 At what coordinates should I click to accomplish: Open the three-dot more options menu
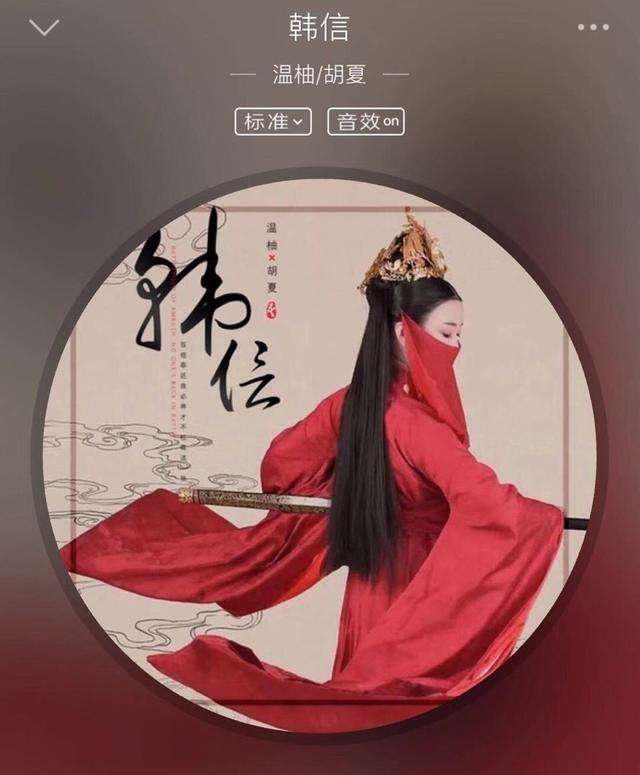point(593,27)
